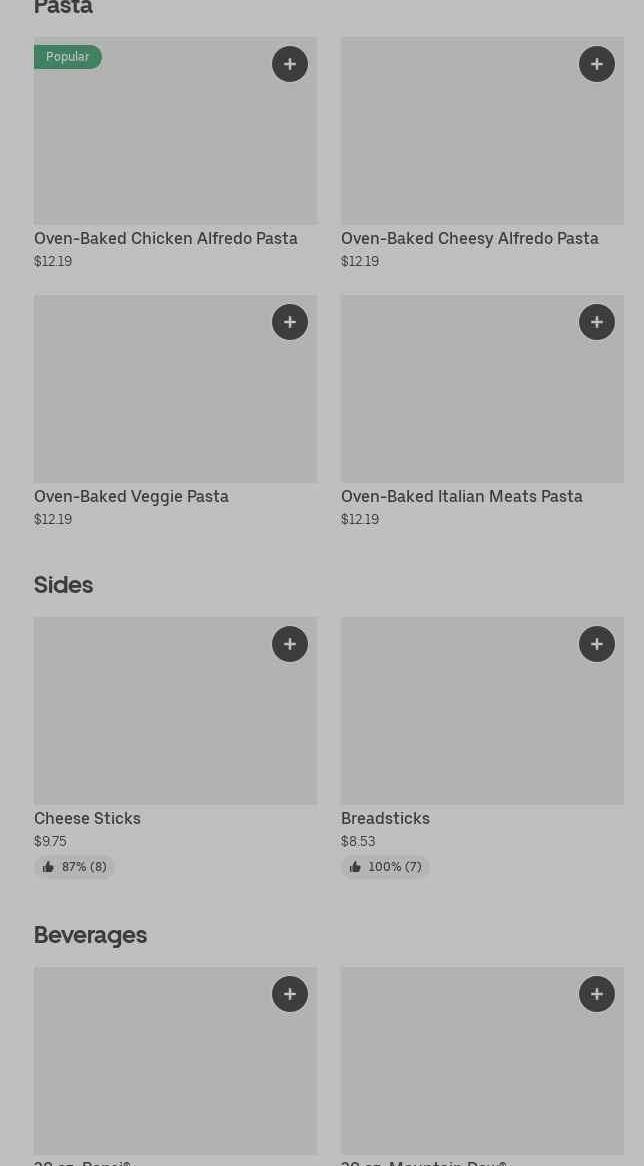Add Oven-Baked Cheesy Alfredo Pasta to cart
The width and height of the screenshot is (644, 1166).
tap(596, 64)
